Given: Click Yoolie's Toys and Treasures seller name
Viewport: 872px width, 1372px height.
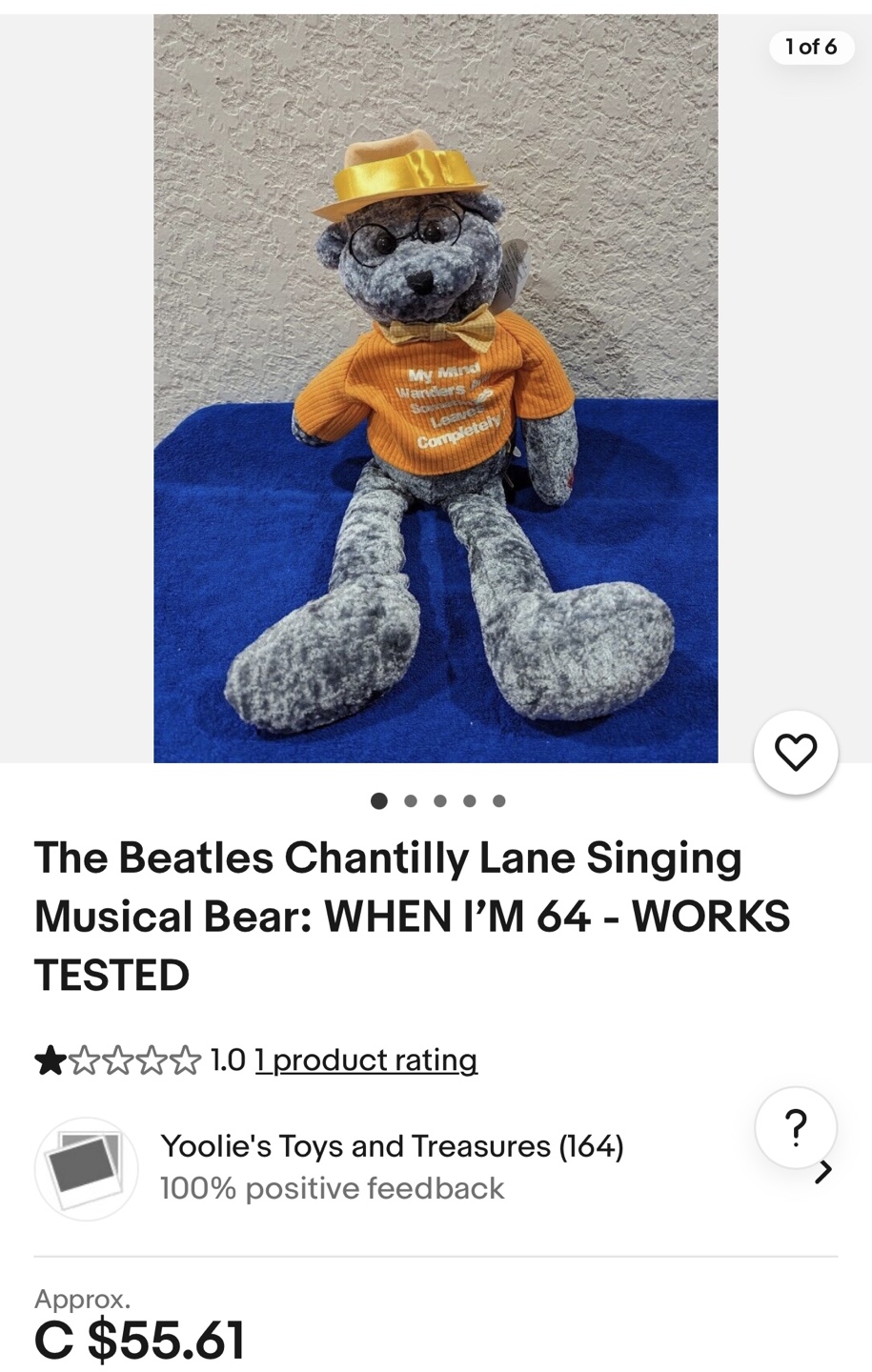Looking at the screenshot, I should point(392,1145).
